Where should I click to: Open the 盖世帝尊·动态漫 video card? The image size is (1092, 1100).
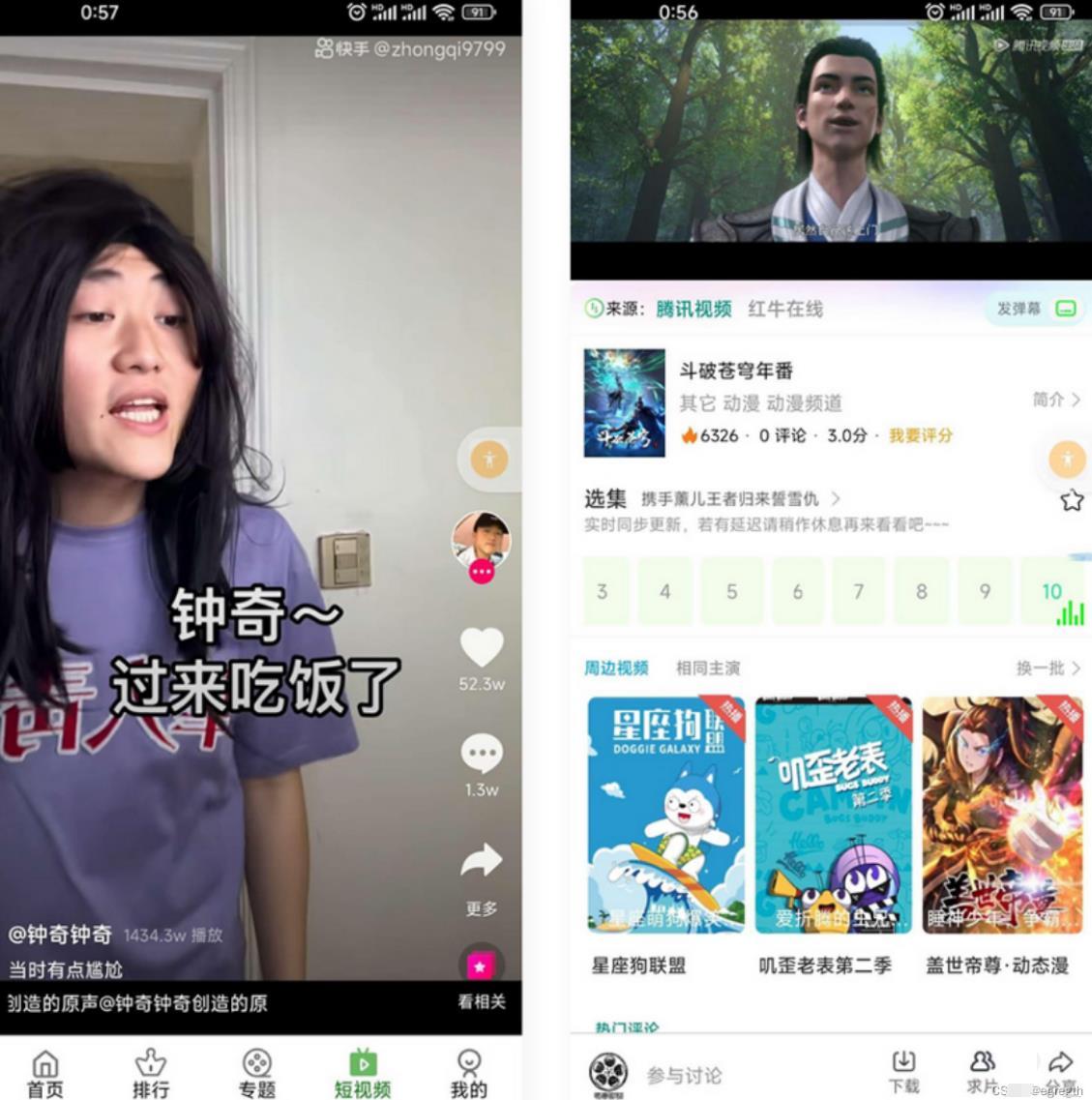tap(1001, 815)
